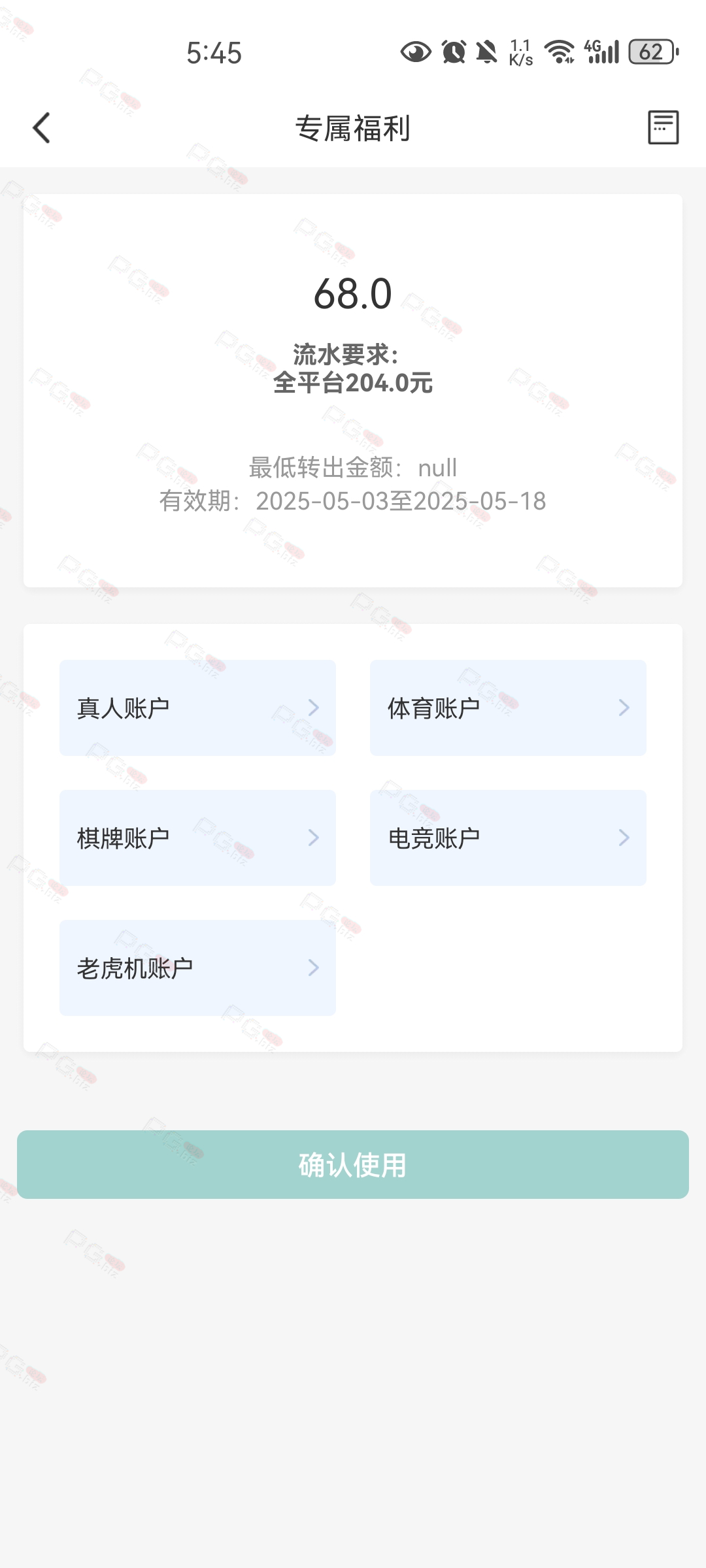
Task: Go back using the top-left arrow
Action: [x=41, y=128]
